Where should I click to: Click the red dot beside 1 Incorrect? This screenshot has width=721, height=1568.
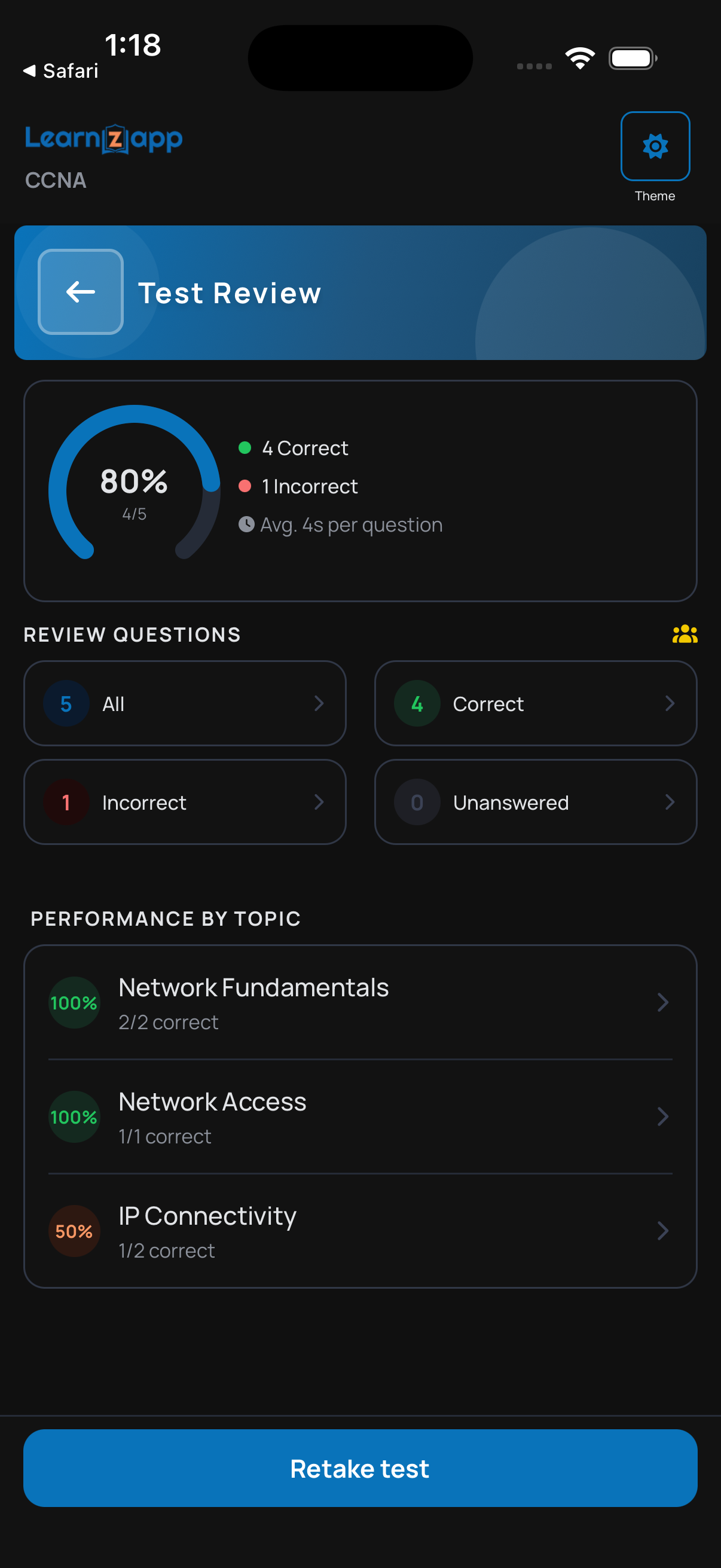[246, 486]
